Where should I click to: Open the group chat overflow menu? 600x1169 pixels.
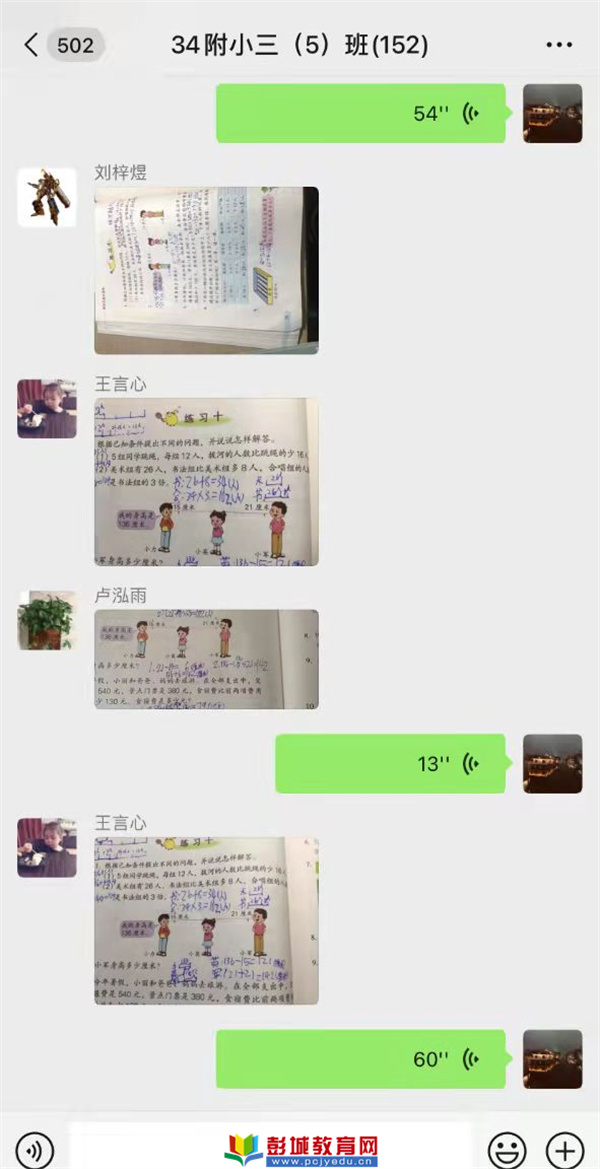tap(560, 45)
